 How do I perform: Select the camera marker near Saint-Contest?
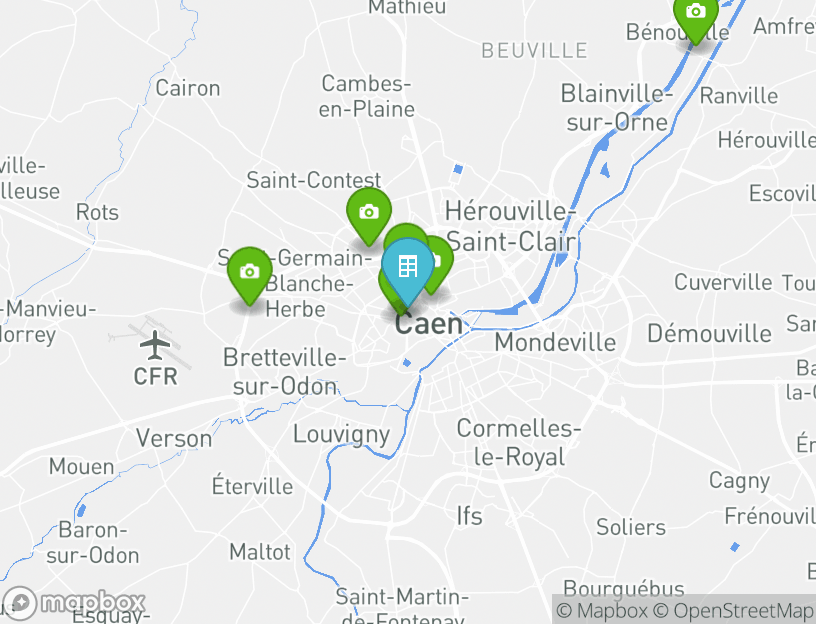368,213
